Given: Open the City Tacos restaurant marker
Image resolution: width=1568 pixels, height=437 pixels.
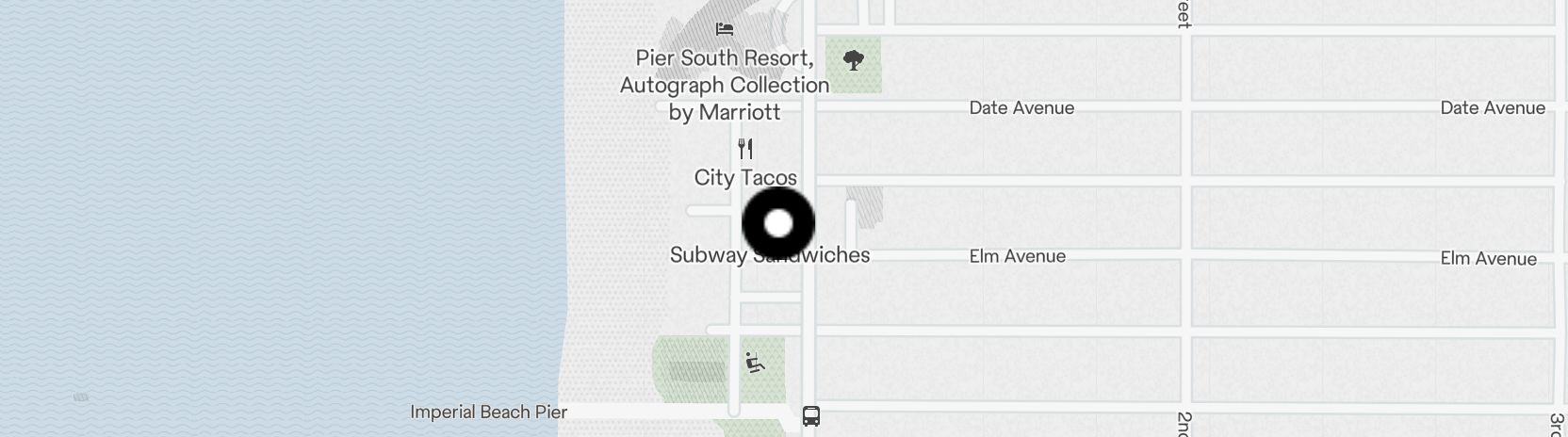Looking at the screenshot, I should coord(745,149).
